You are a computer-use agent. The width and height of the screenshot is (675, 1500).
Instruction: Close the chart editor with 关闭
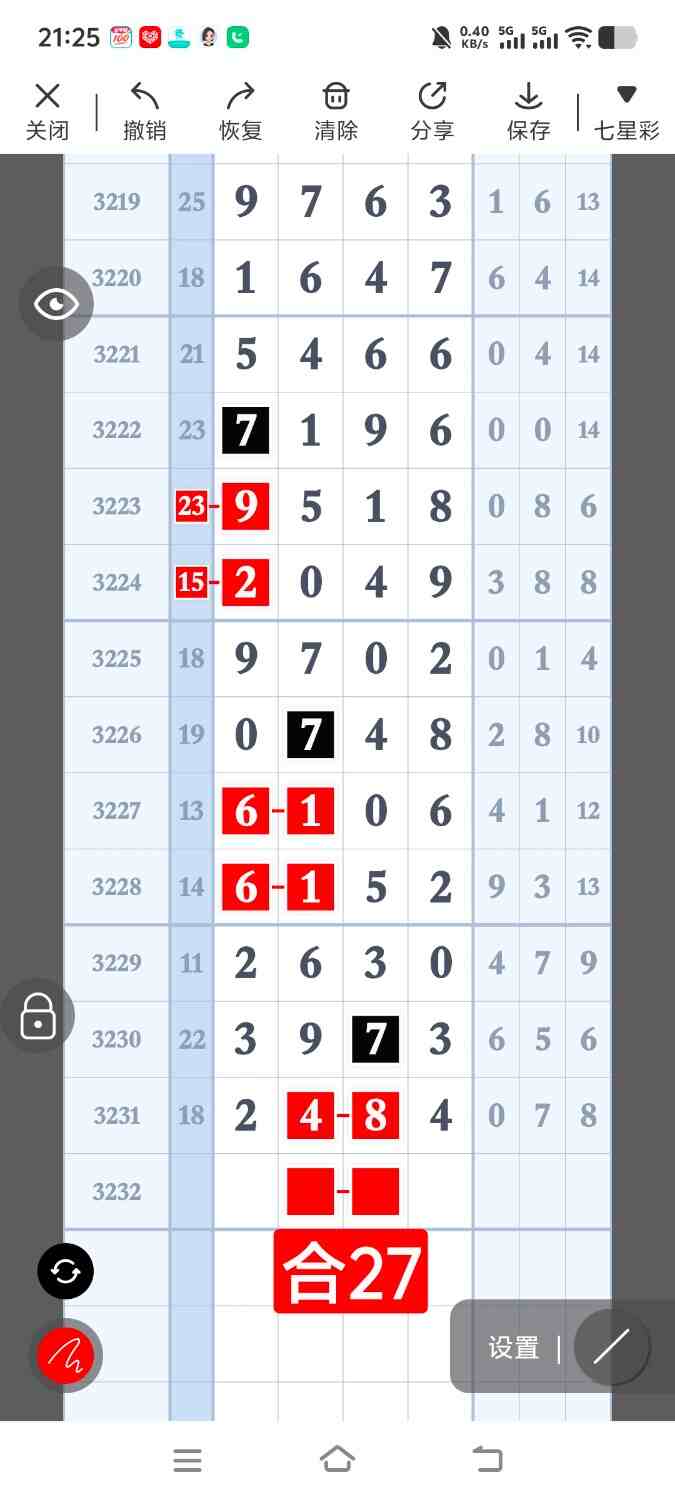47,111
